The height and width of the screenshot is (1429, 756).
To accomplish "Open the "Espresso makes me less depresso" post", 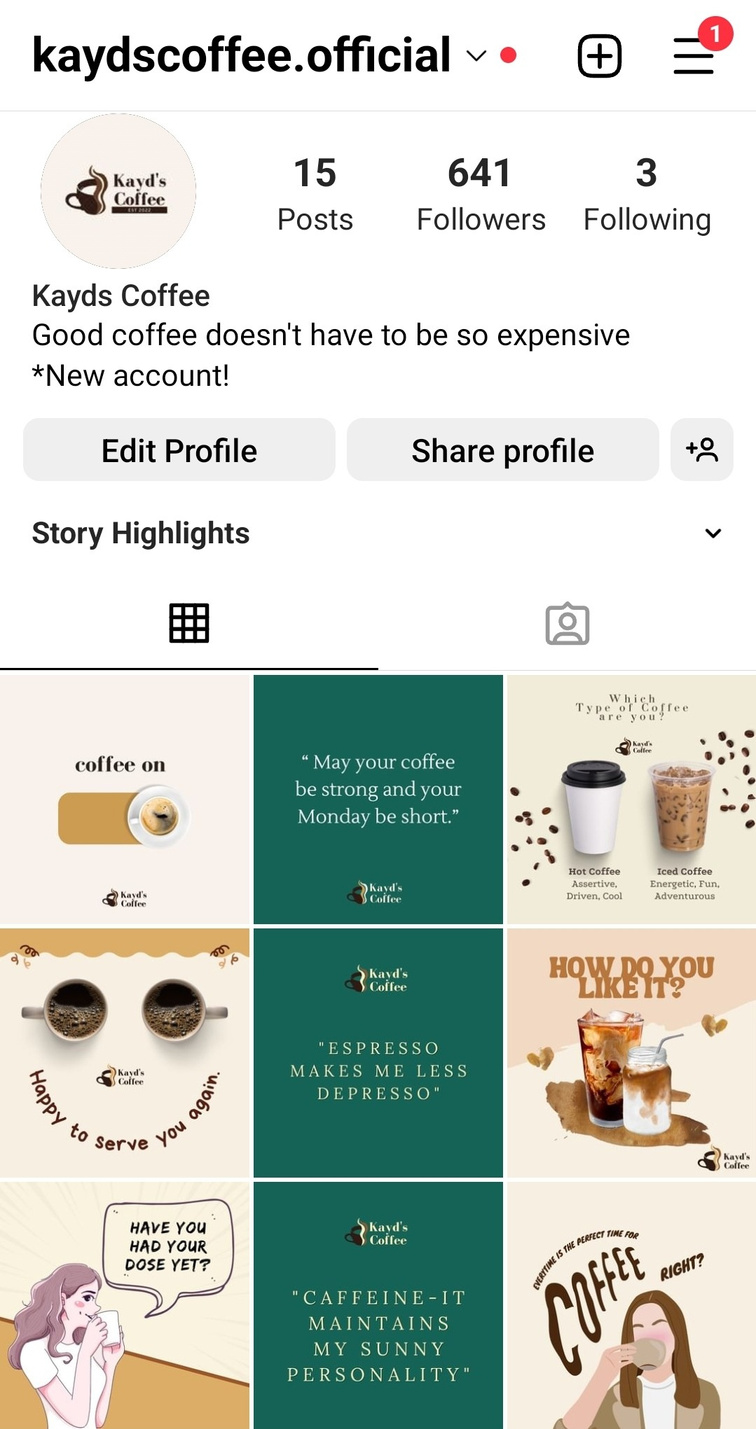I will [x=378, y=1052].
